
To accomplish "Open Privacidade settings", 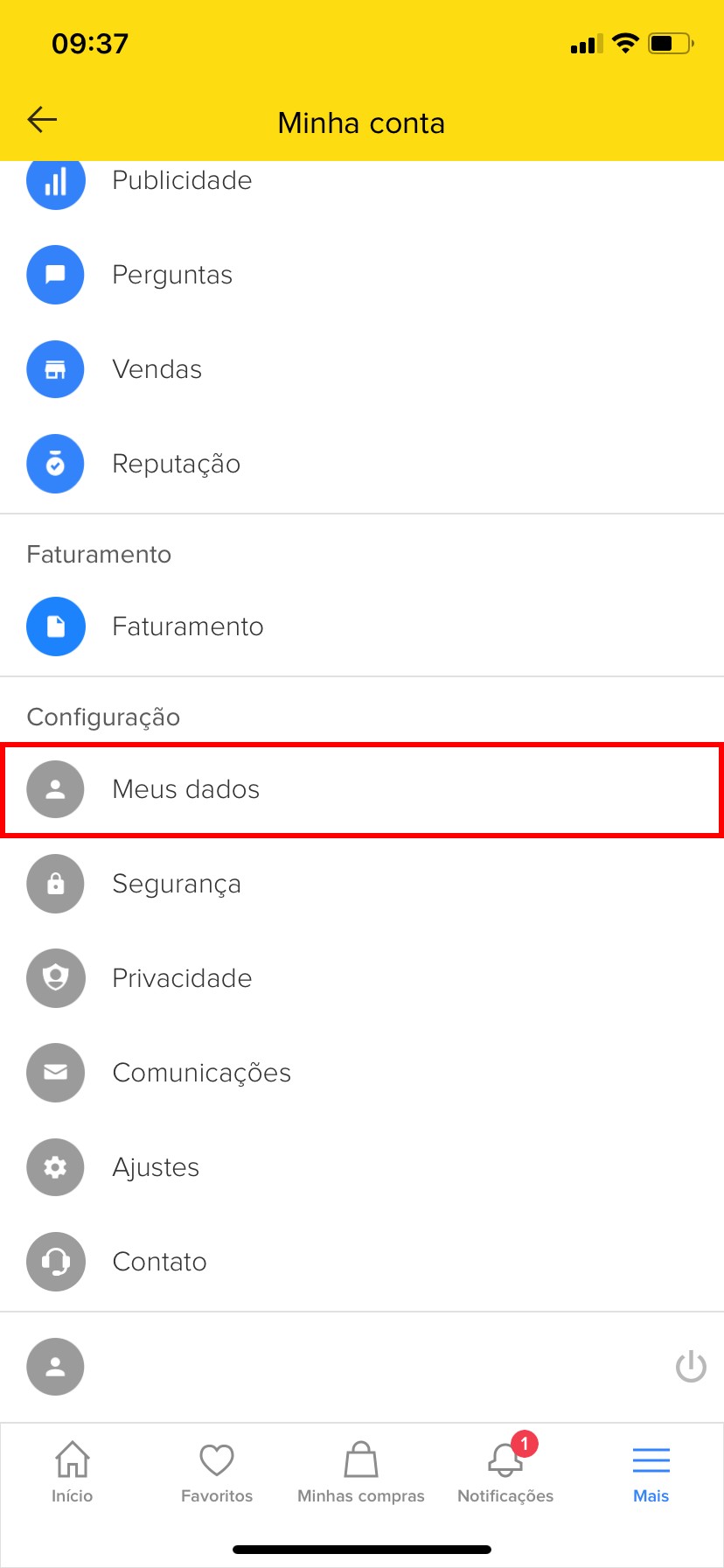I will click(182, 978).
